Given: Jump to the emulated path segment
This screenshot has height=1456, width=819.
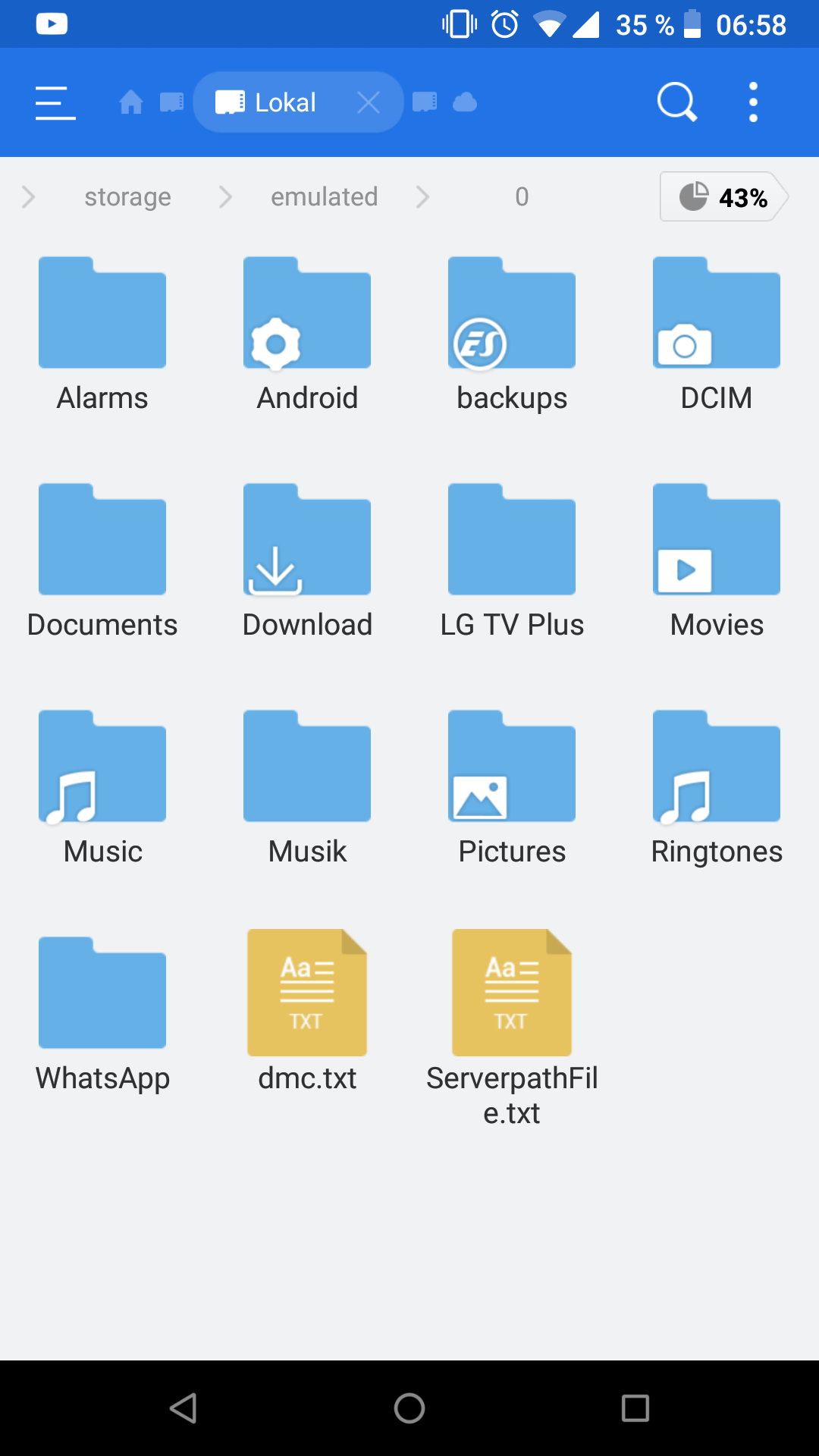Looking at the screenshot, I should click(x=324, y=197).
